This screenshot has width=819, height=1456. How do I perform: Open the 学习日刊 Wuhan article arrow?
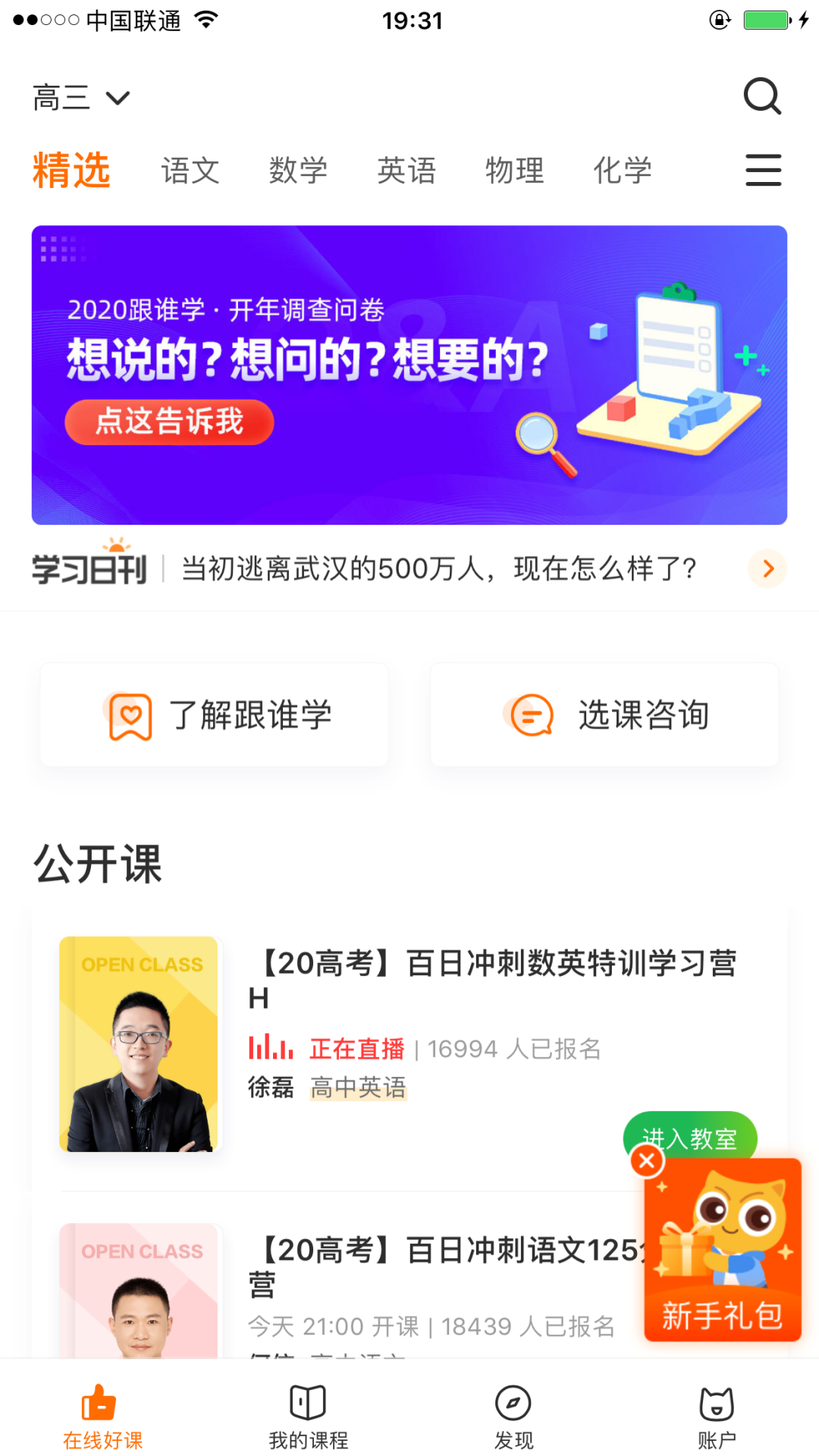[x=767, y=569]
